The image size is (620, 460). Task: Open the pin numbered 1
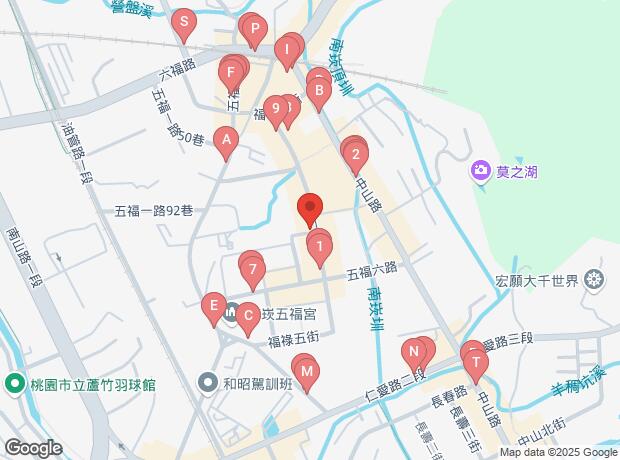pos(319,246)
